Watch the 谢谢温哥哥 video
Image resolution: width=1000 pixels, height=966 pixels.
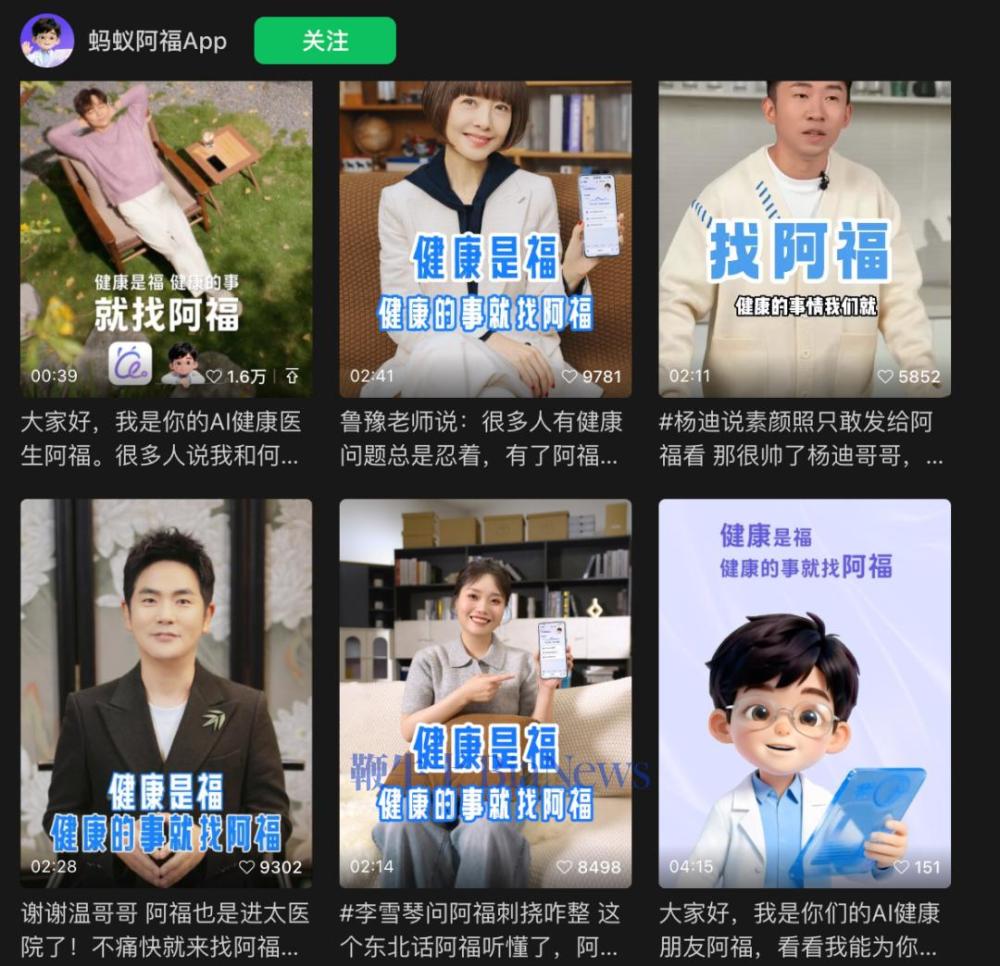click(x=166, y=693)
